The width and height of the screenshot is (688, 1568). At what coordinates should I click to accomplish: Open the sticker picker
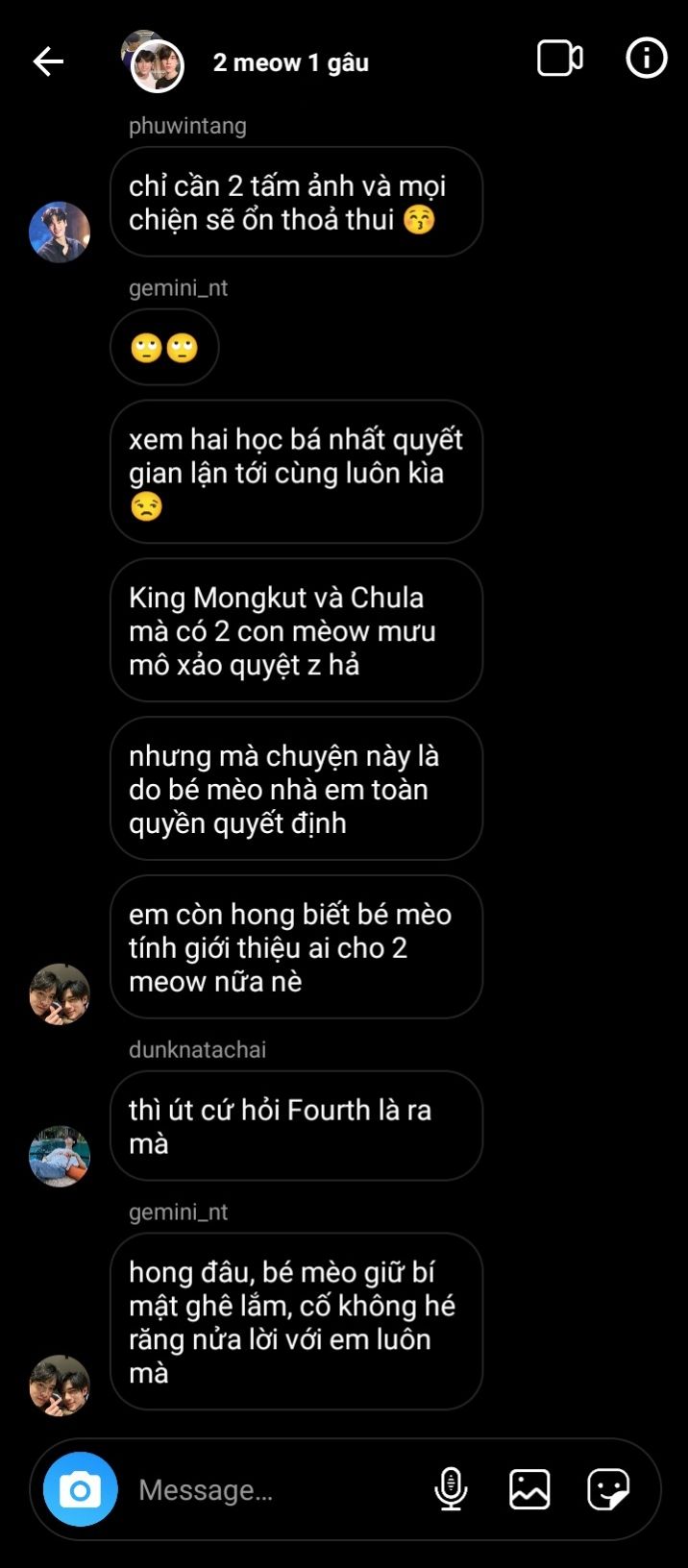tap(608, 1489)
